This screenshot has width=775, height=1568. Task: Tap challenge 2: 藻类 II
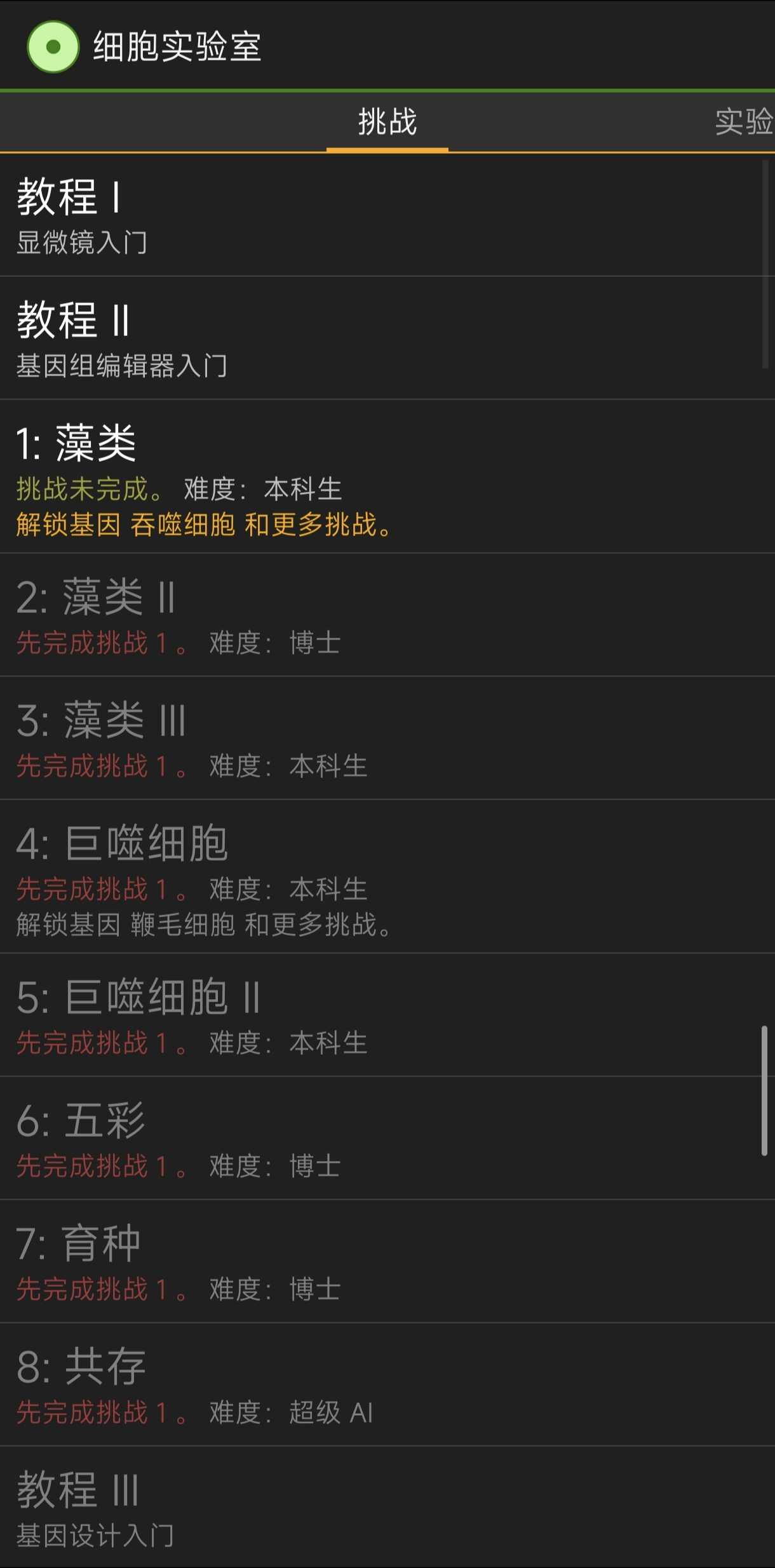tap(387, 615)
